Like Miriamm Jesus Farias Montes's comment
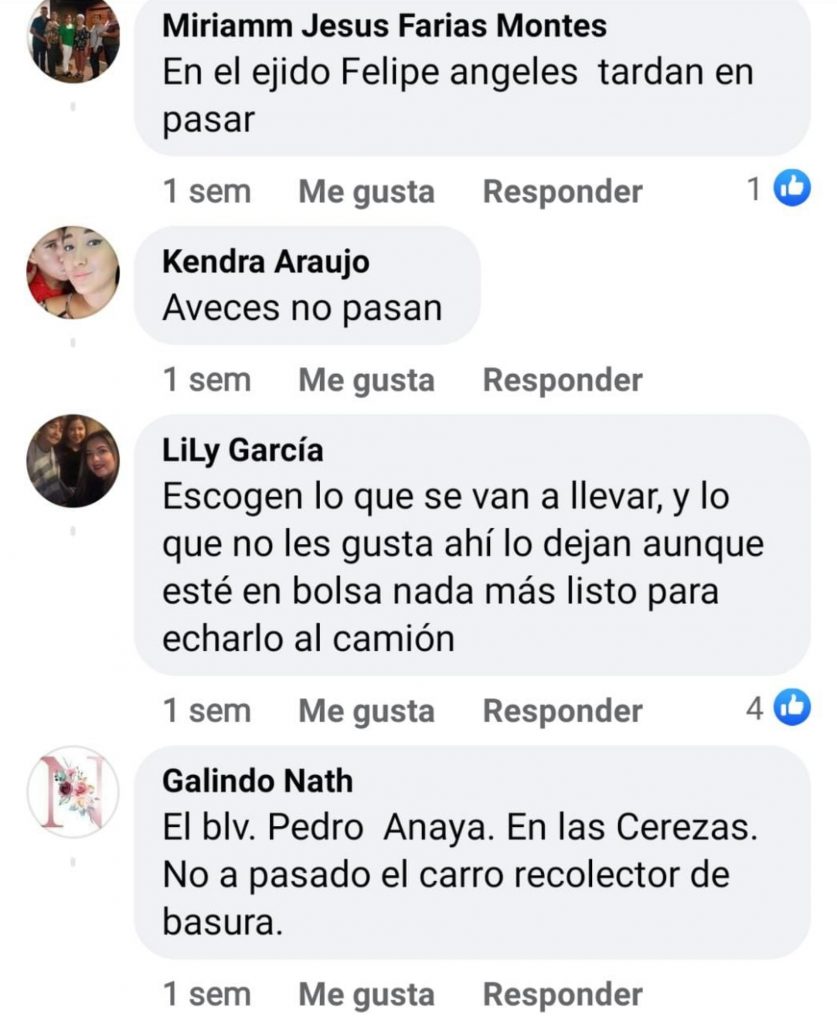This screenshot has height=1024, width=837. (x=366, y=191)
